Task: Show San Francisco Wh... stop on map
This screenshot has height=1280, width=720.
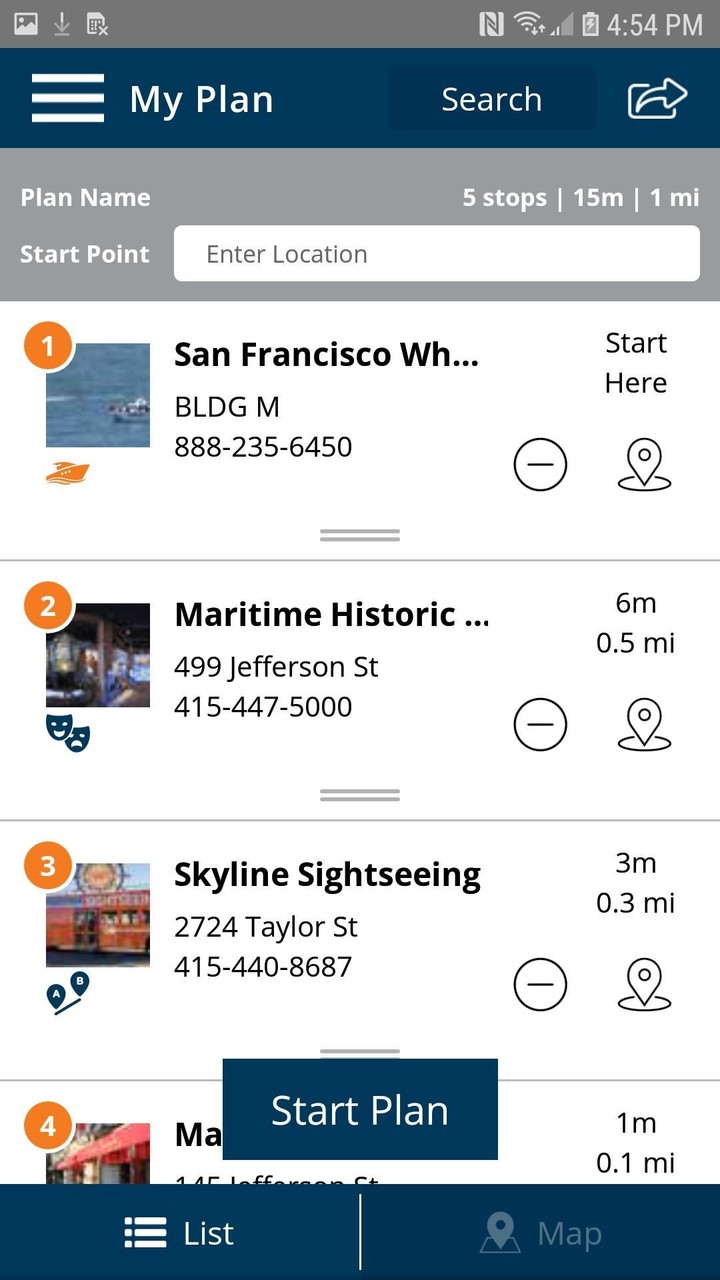Action: tap(644, 465)
